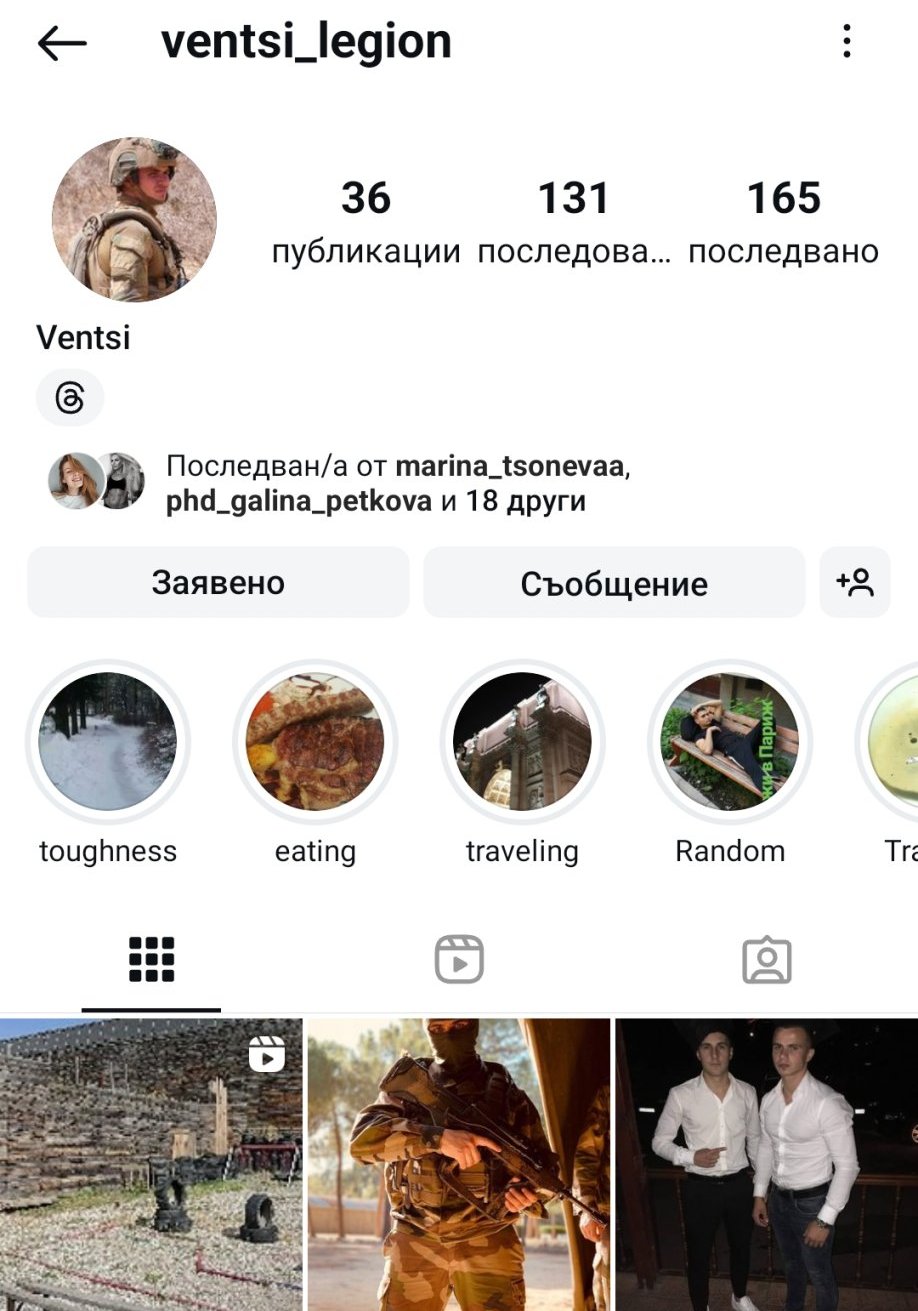
Task: Open the reel of the tire range
Action: [151, 1165]
